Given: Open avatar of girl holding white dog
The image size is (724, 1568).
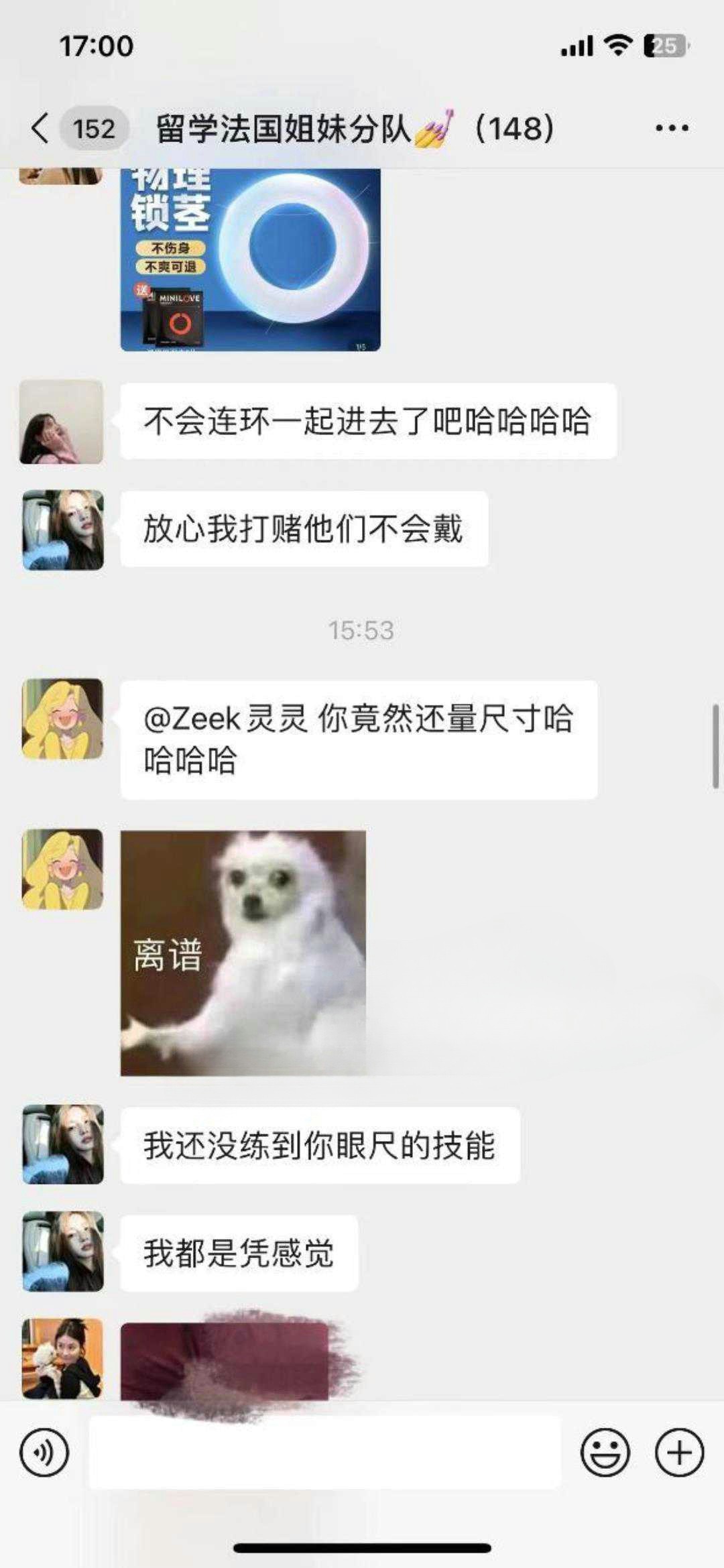Looking at the screenshot, I should 63,1358.
